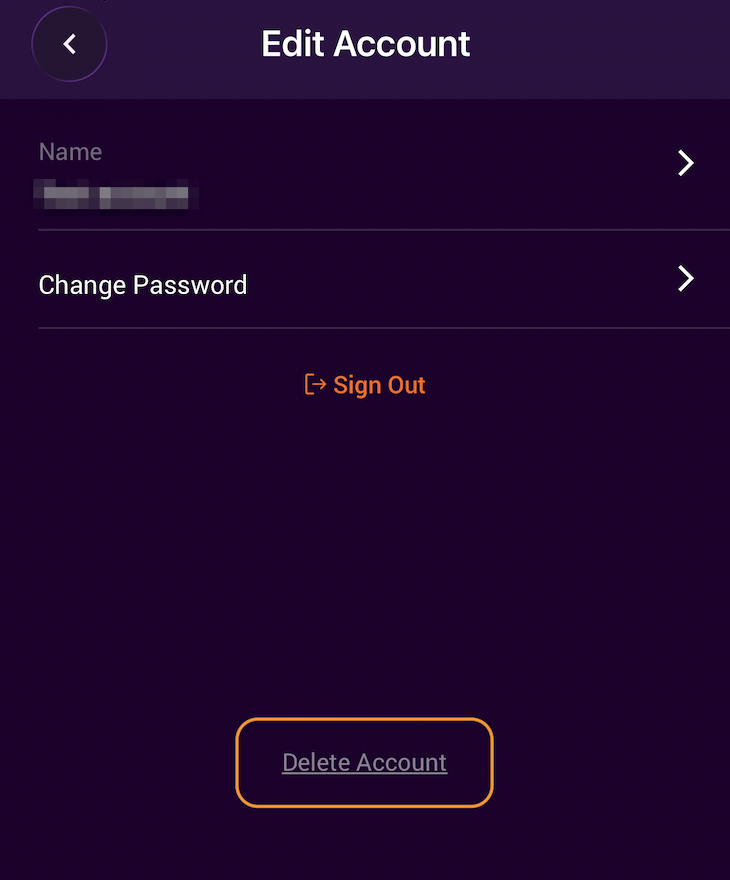Sign Out of the account
This screenshot has width=730, height=880.
(x=366, y=385)
